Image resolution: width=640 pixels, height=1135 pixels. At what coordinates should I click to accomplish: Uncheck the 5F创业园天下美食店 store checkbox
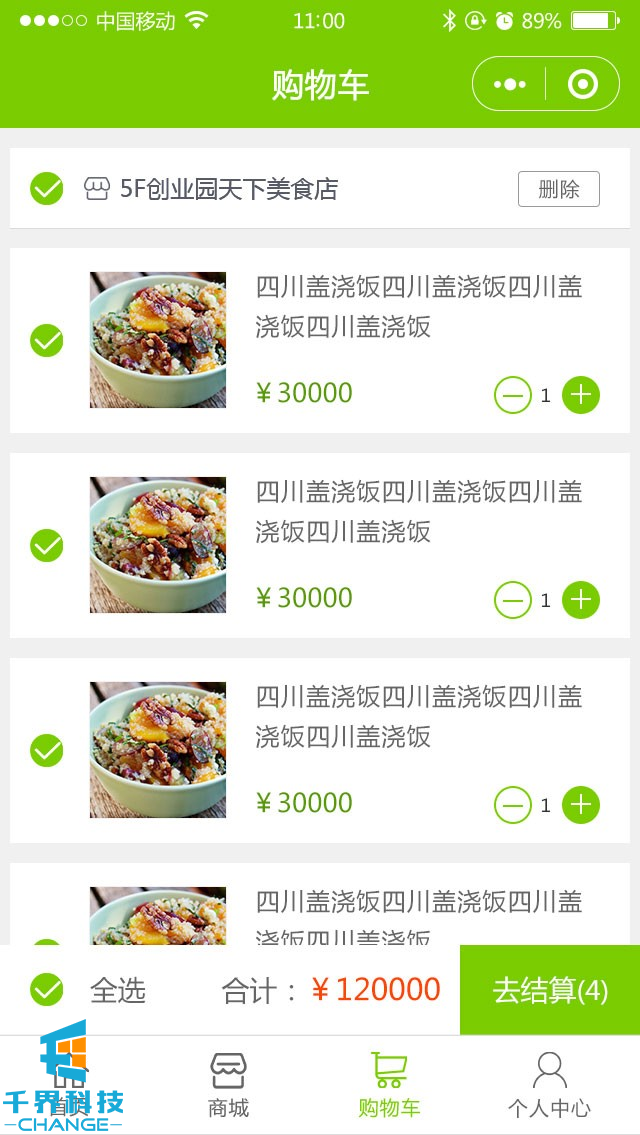tap(47, 188)
